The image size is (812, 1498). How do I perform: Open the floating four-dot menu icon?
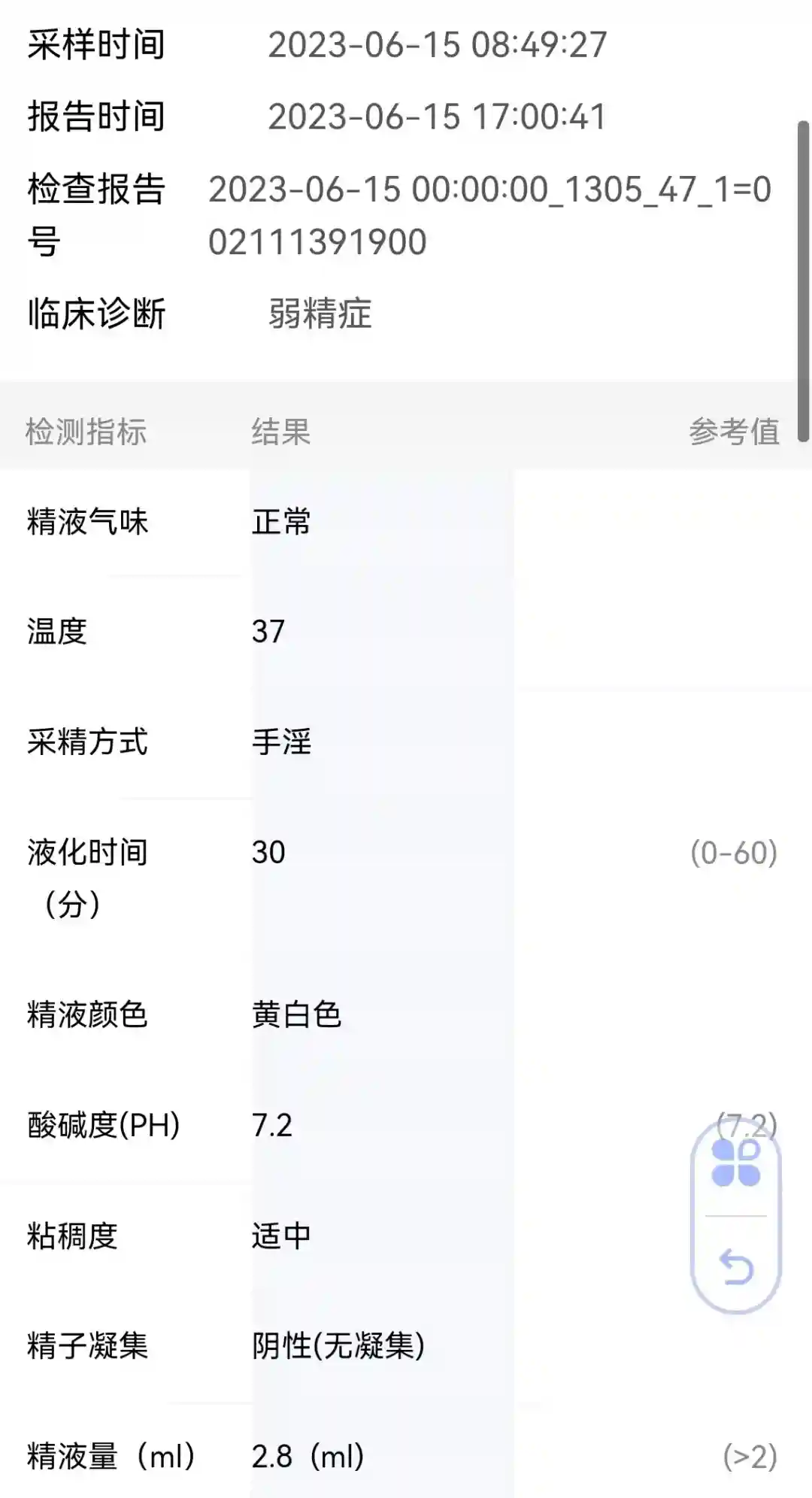pos(735,1163)
